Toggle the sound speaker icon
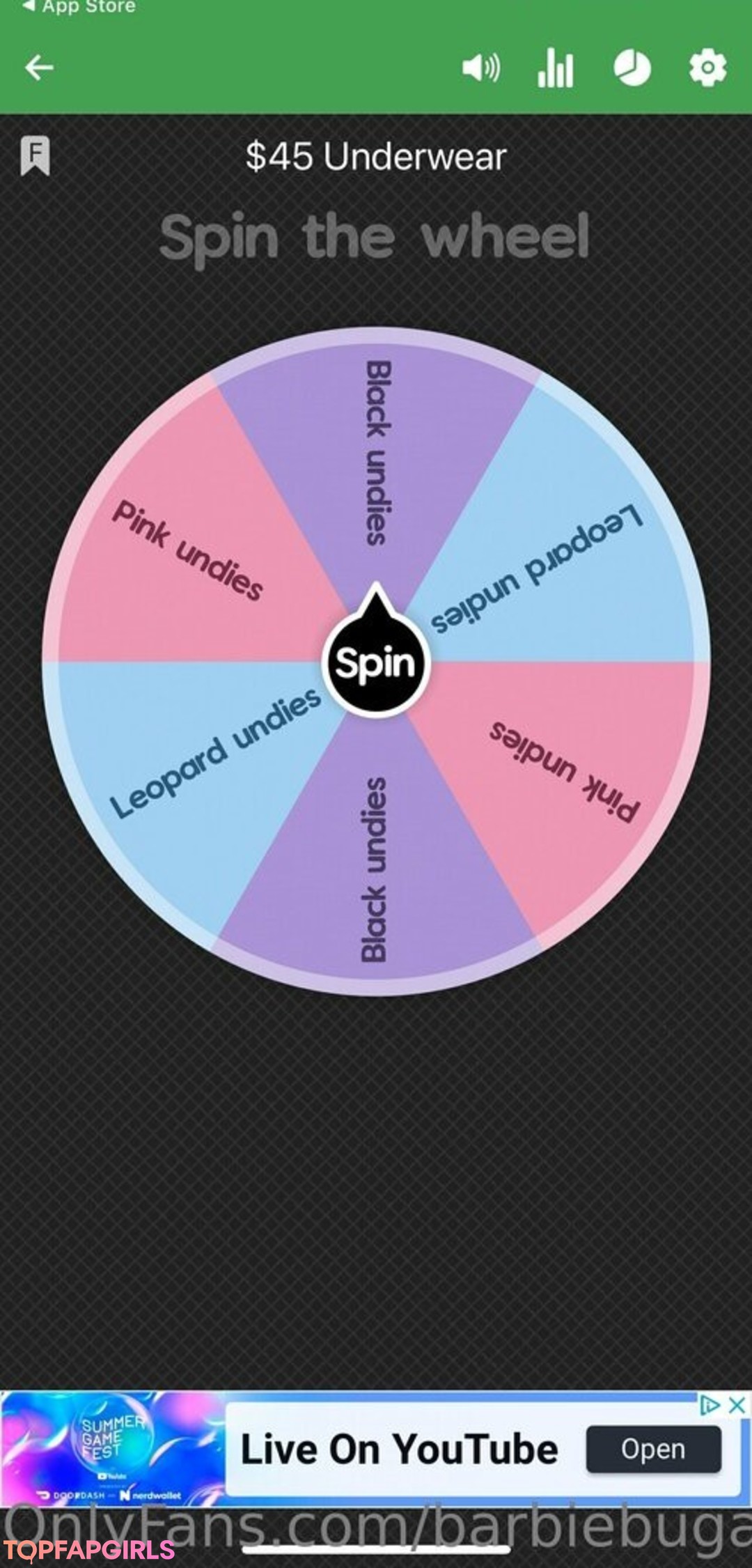Image resolution: width=752 pixels, height=1568 pixels. click(x=480, y=68)
